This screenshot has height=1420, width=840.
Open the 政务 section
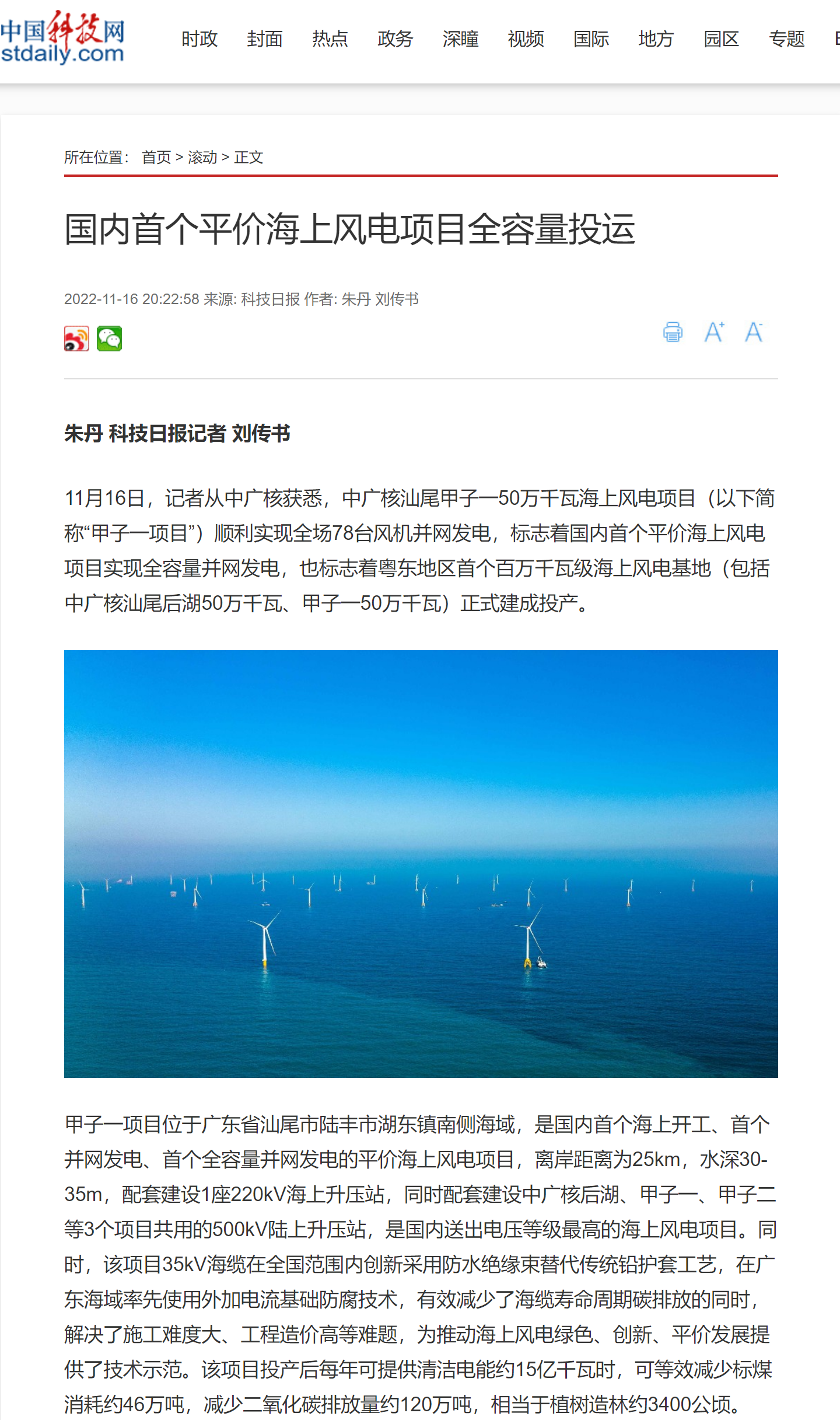pos(395,39)
